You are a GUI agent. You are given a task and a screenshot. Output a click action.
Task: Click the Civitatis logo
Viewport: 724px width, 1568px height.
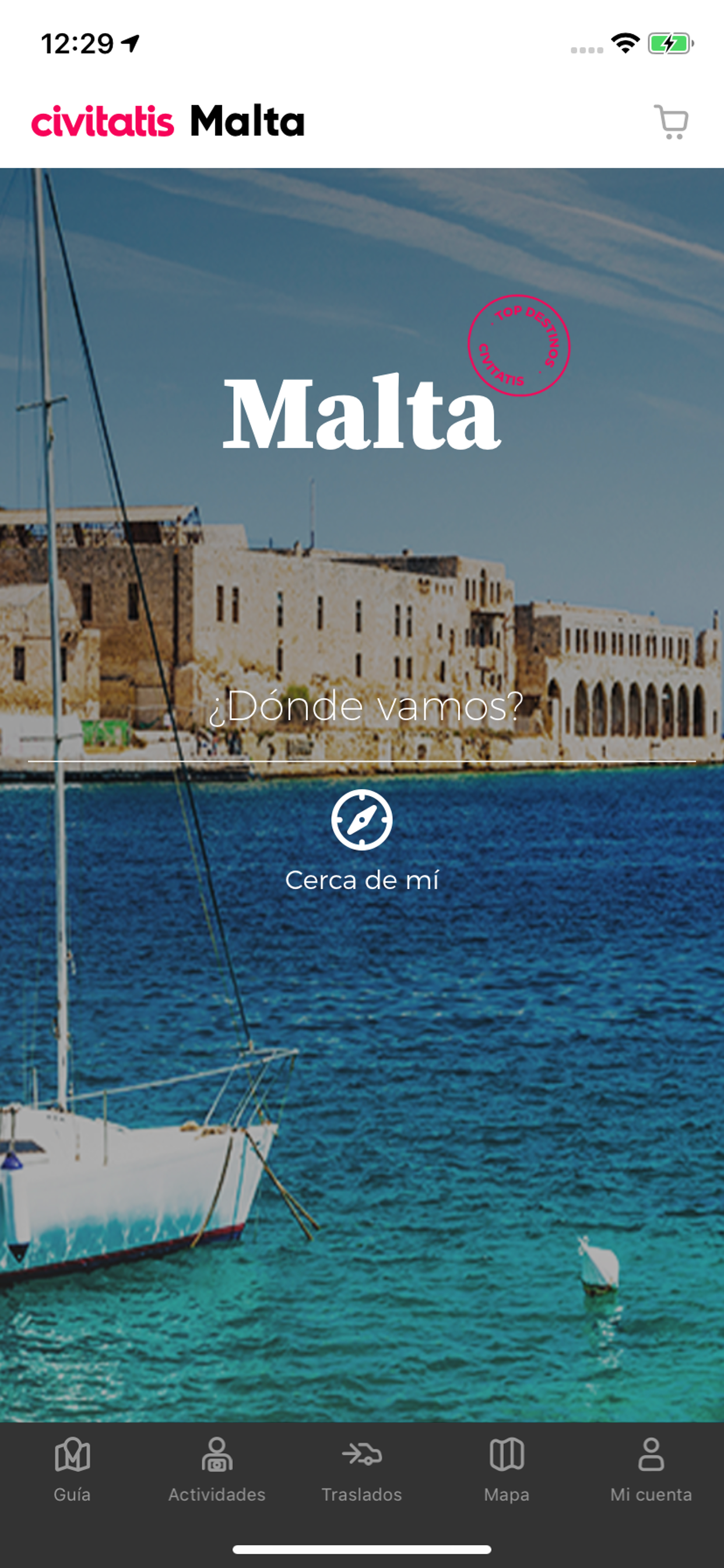(x=103, y=122)
